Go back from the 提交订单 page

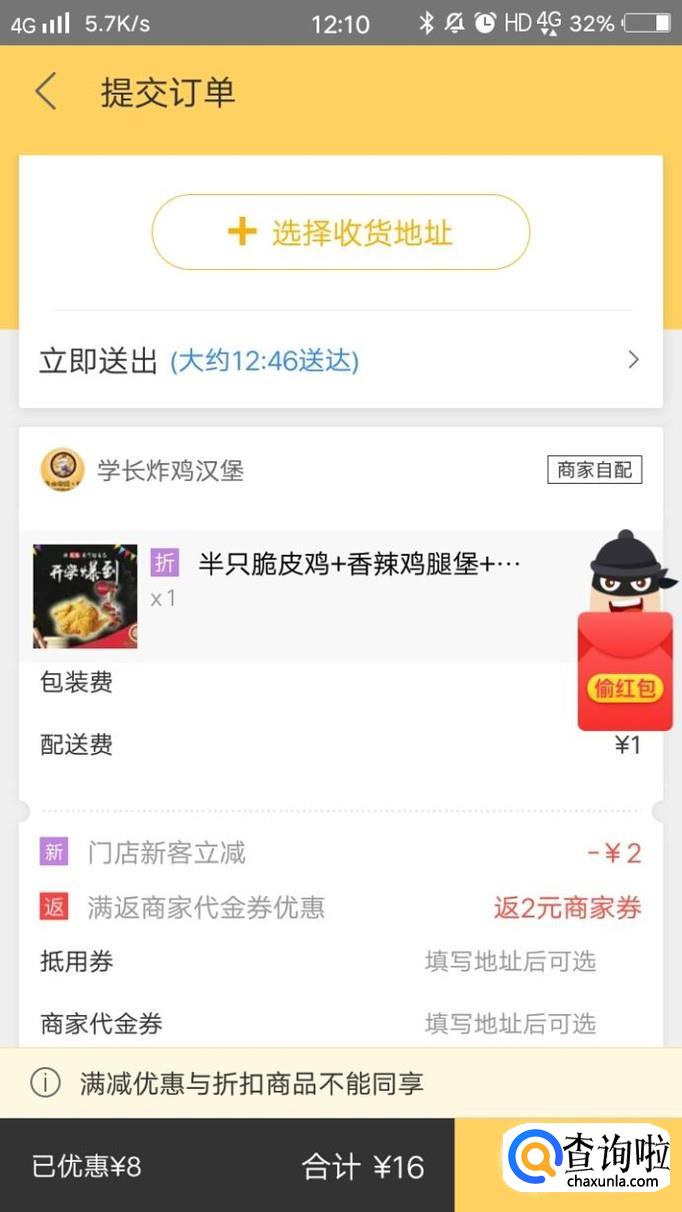[x=46, y=92]
